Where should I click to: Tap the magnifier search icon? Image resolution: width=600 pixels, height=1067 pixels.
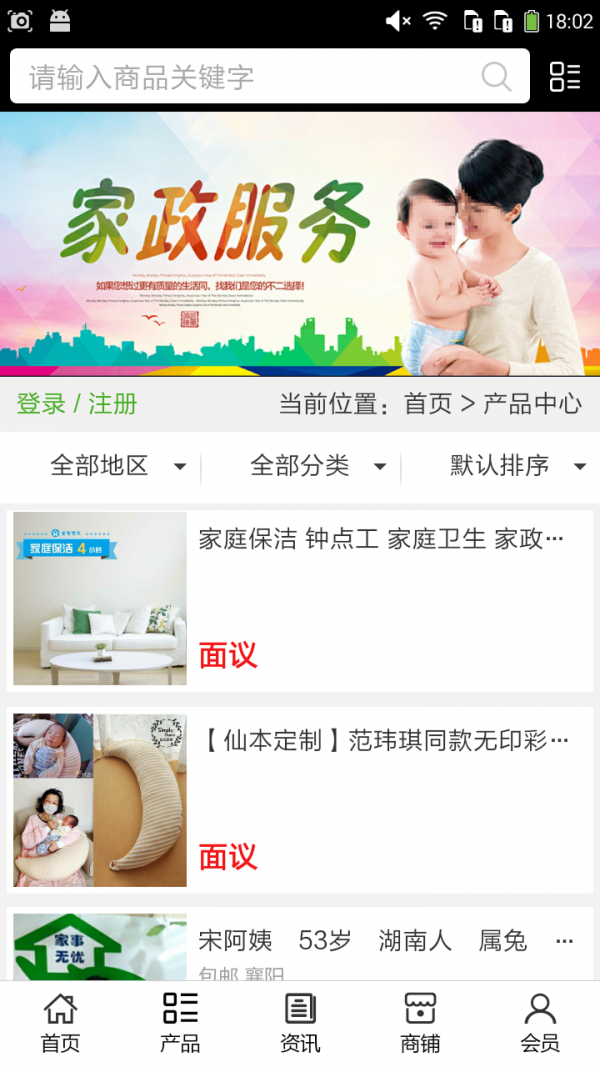pos(496,77)
